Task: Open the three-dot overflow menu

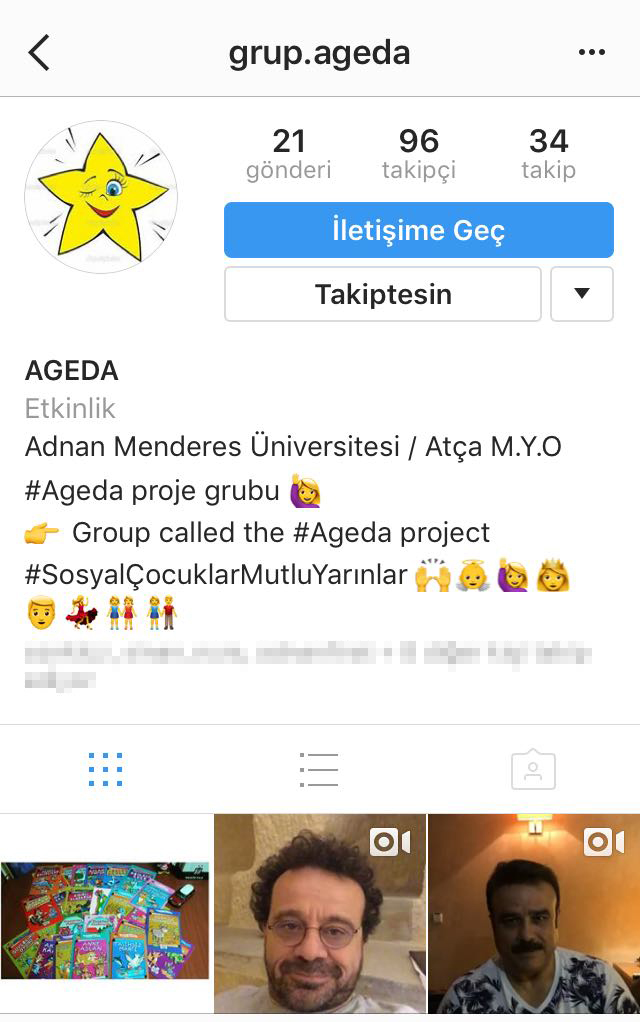Action: 592,52
